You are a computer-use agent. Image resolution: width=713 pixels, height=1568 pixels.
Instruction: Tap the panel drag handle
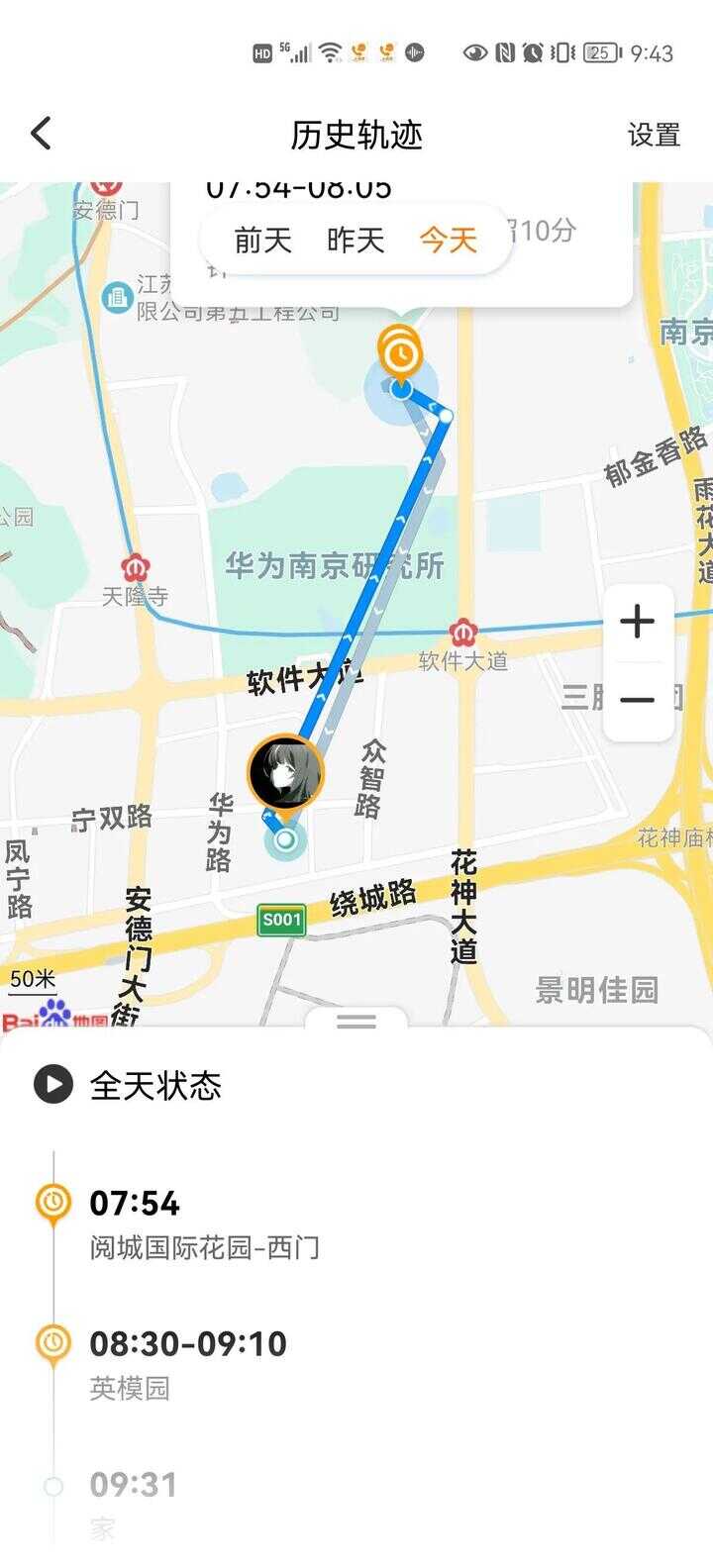coord(356,1022)
